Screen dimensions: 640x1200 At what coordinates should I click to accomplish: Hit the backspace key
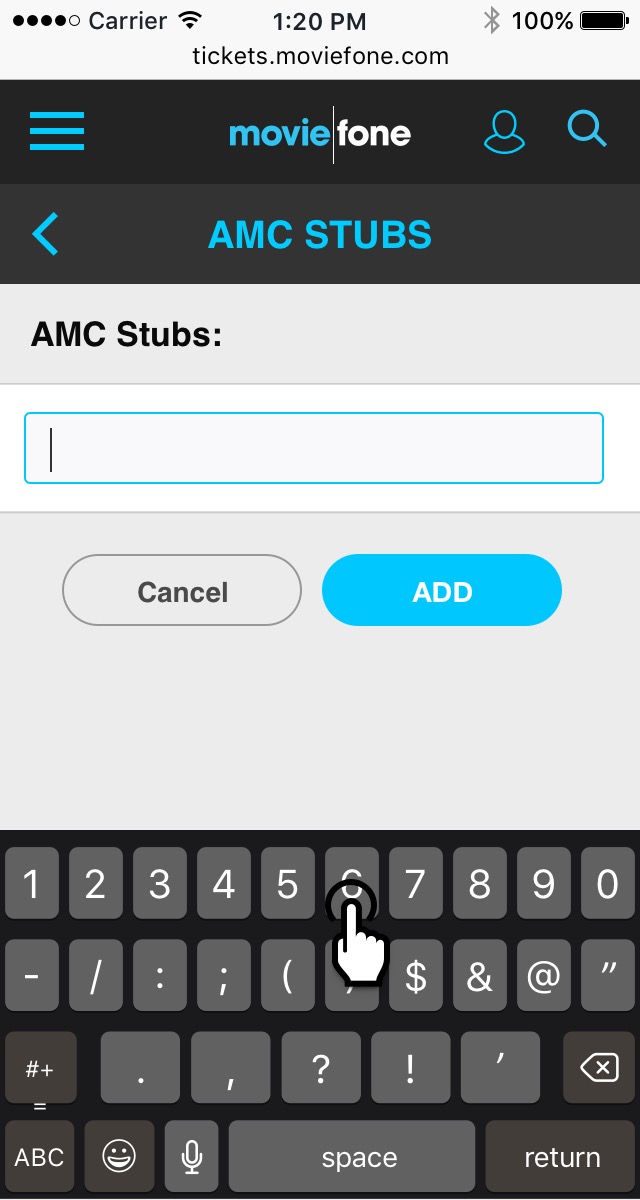coord(599,1068)
